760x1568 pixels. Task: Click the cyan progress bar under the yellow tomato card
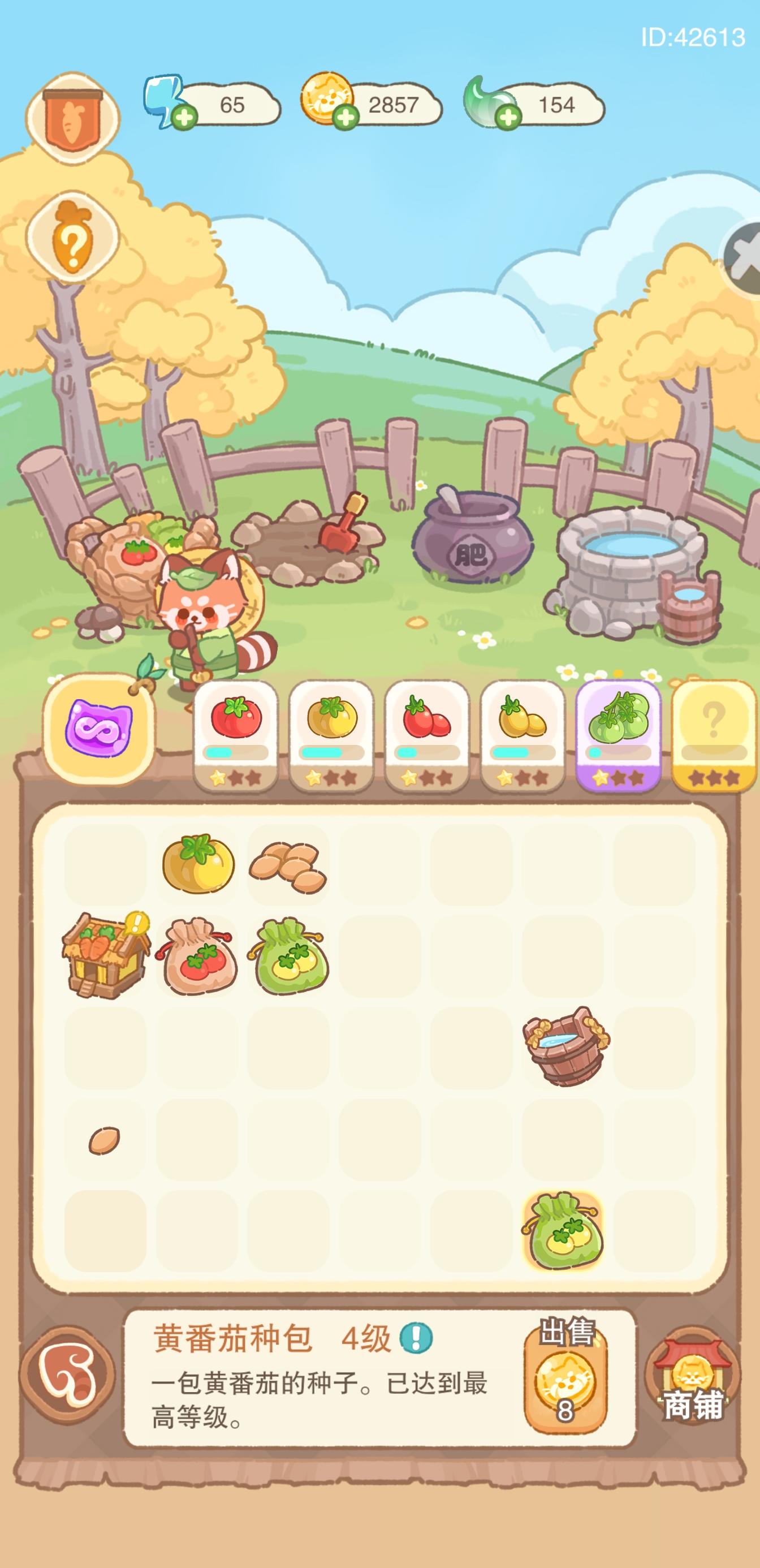point(331,755)
